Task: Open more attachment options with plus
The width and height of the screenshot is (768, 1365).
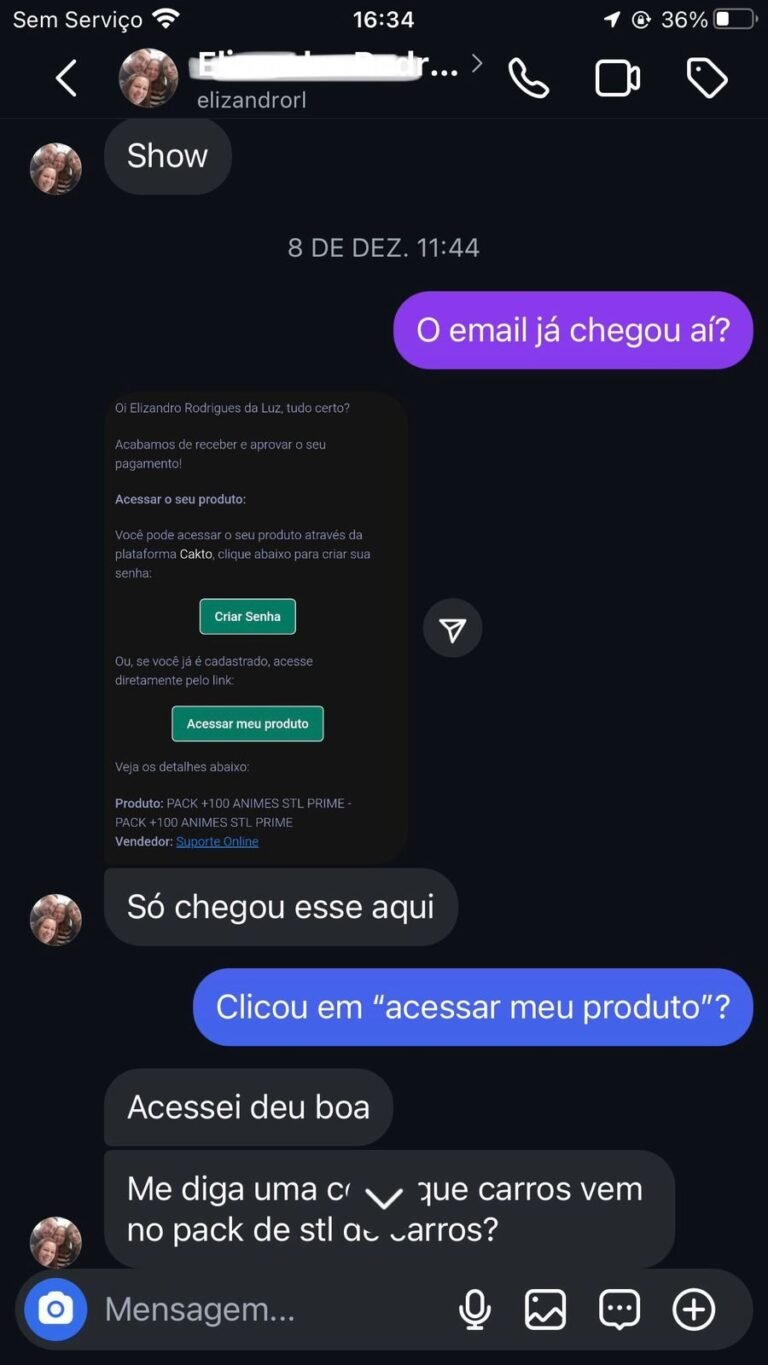Action: 694,1309
